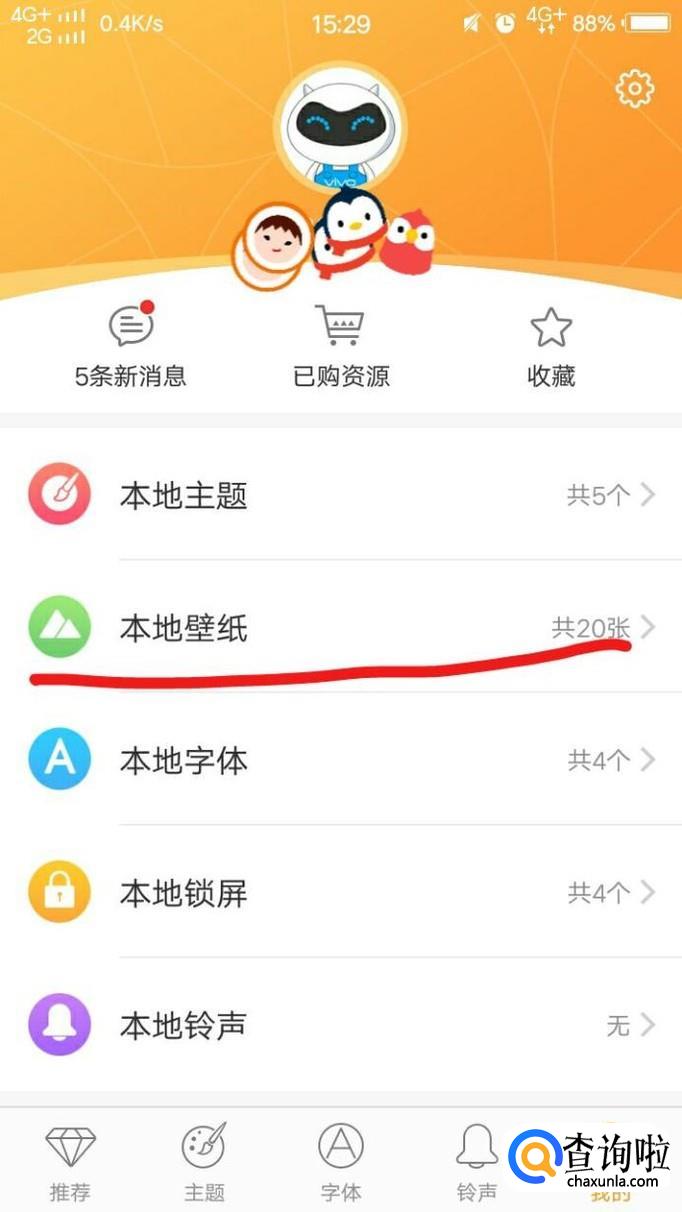Open local ringtones (本地铃声)

pyautogui.click(x=340, y=1025)
